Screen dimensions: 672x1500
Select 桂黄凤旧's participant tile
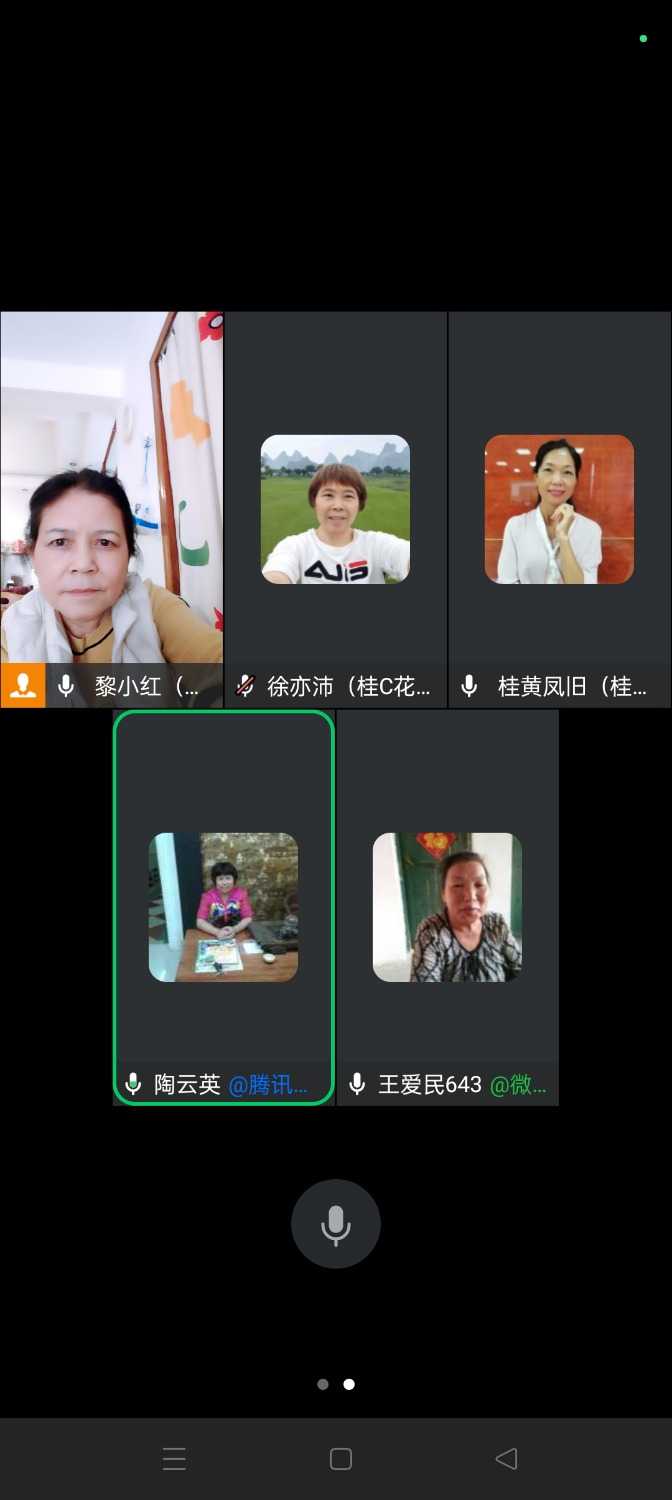coord(559,509)
